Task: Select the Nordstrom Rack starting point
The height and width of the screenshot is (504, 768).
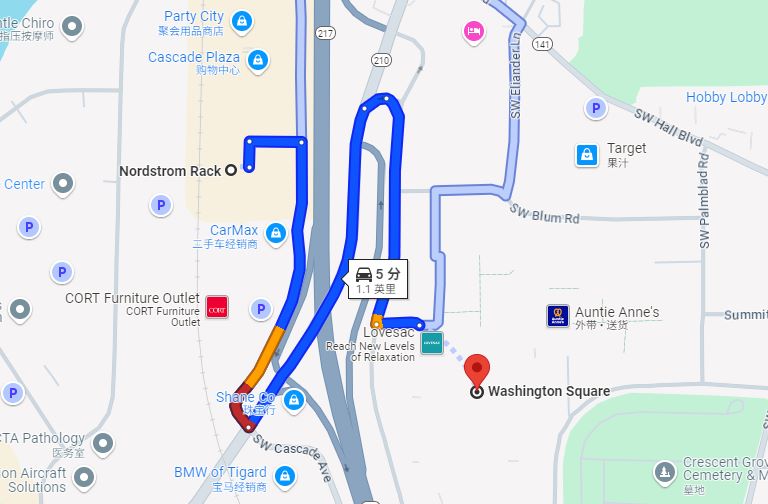Action: (x=231, y=171)
